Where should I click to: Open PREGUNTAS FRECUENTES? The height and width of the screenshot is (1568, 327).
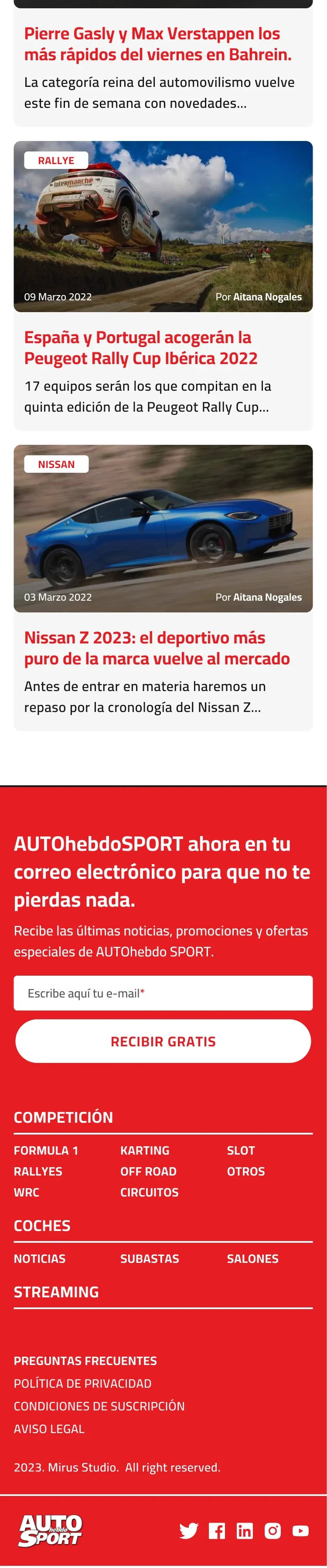click(x=85, y=1361)
